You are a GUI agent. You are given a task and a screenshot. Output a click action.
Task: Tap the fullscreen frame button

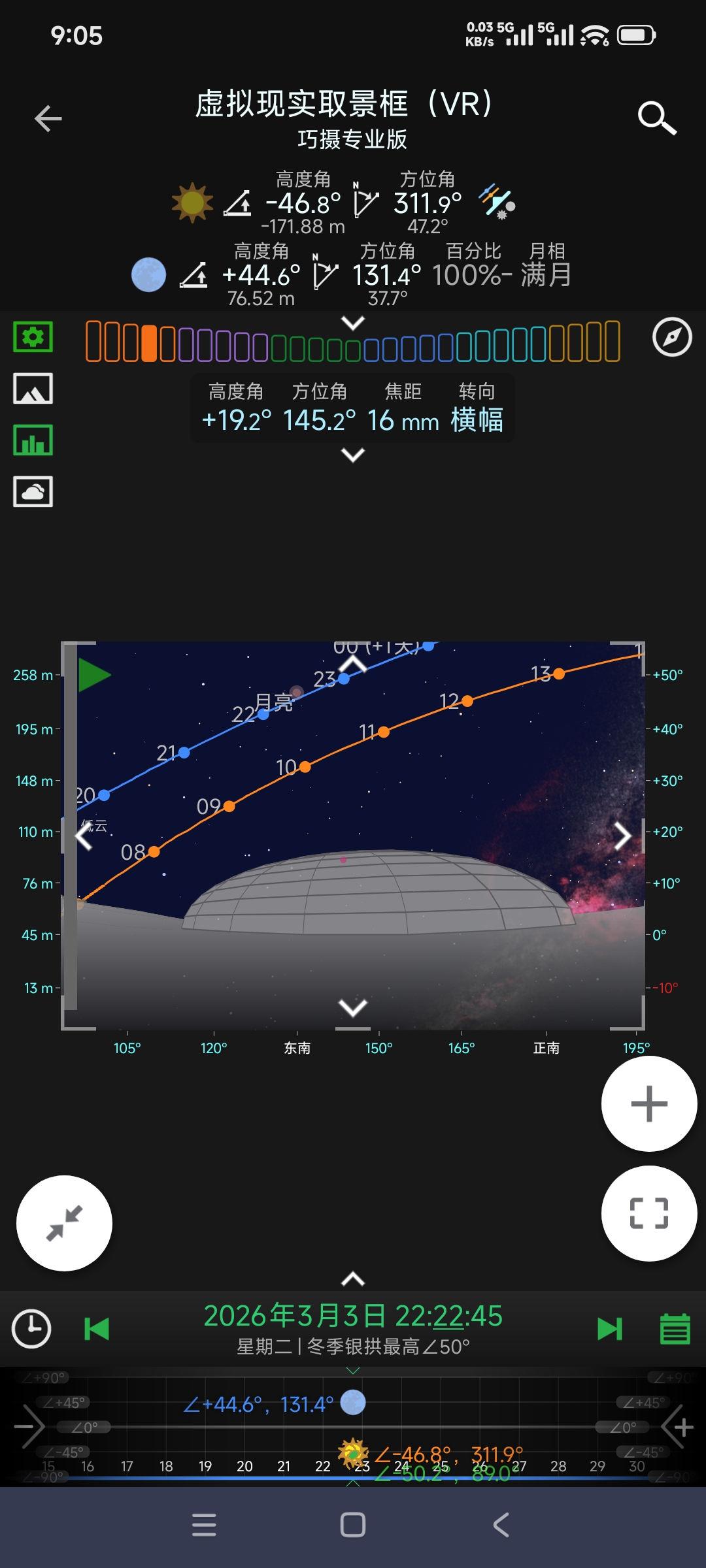pos(649,1213)
